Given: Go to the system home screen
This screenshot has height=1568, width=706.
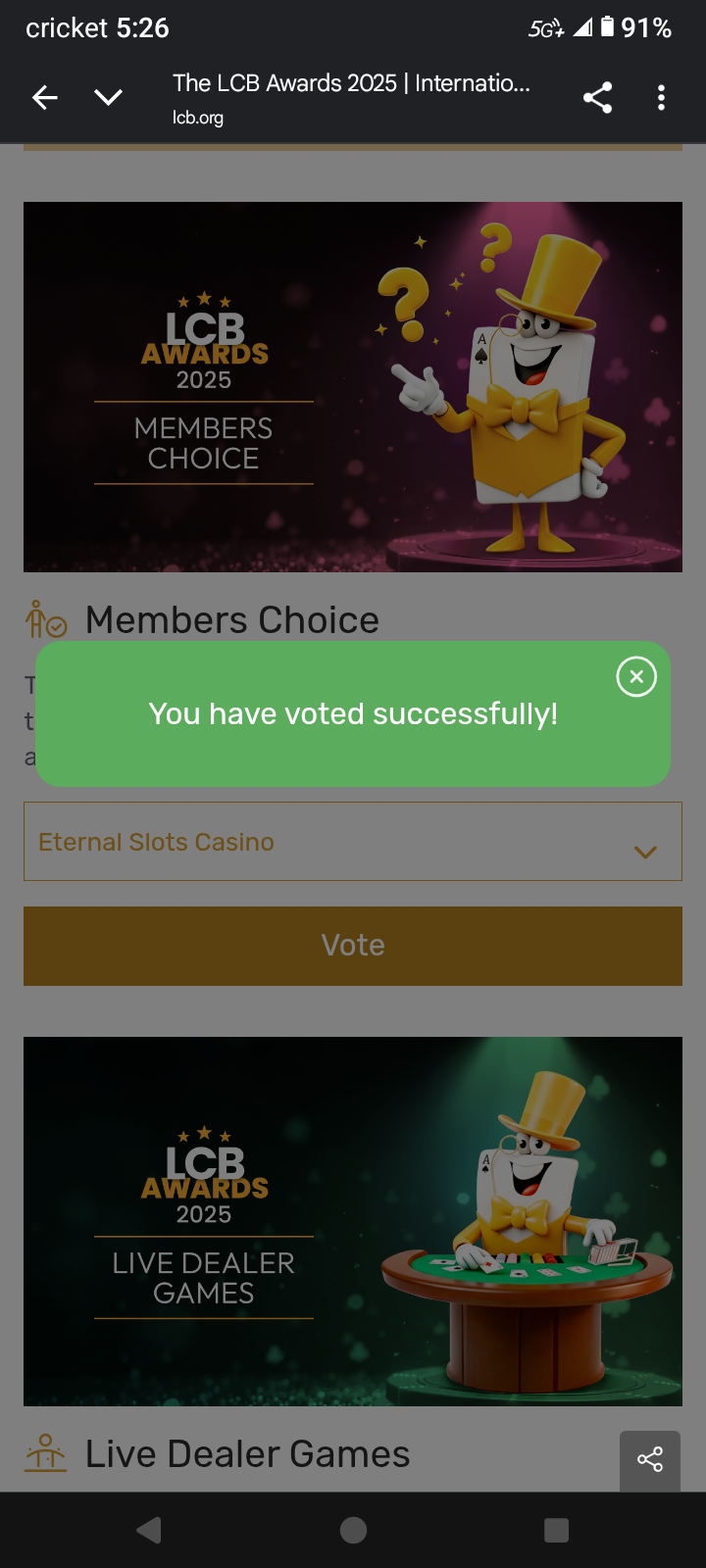Looking at the screenshot, I should click(353, 1530).
